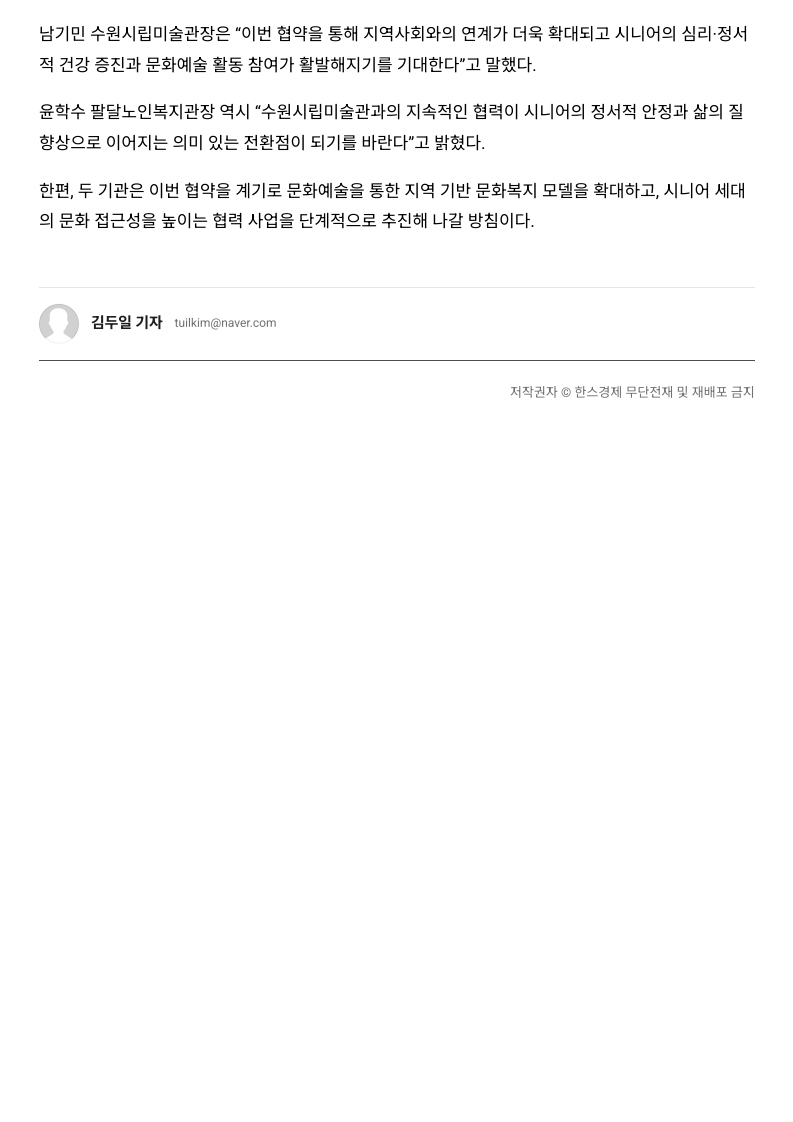
Task: Tap the reporter's avatar picture
Action: click(x=59, y=323)
